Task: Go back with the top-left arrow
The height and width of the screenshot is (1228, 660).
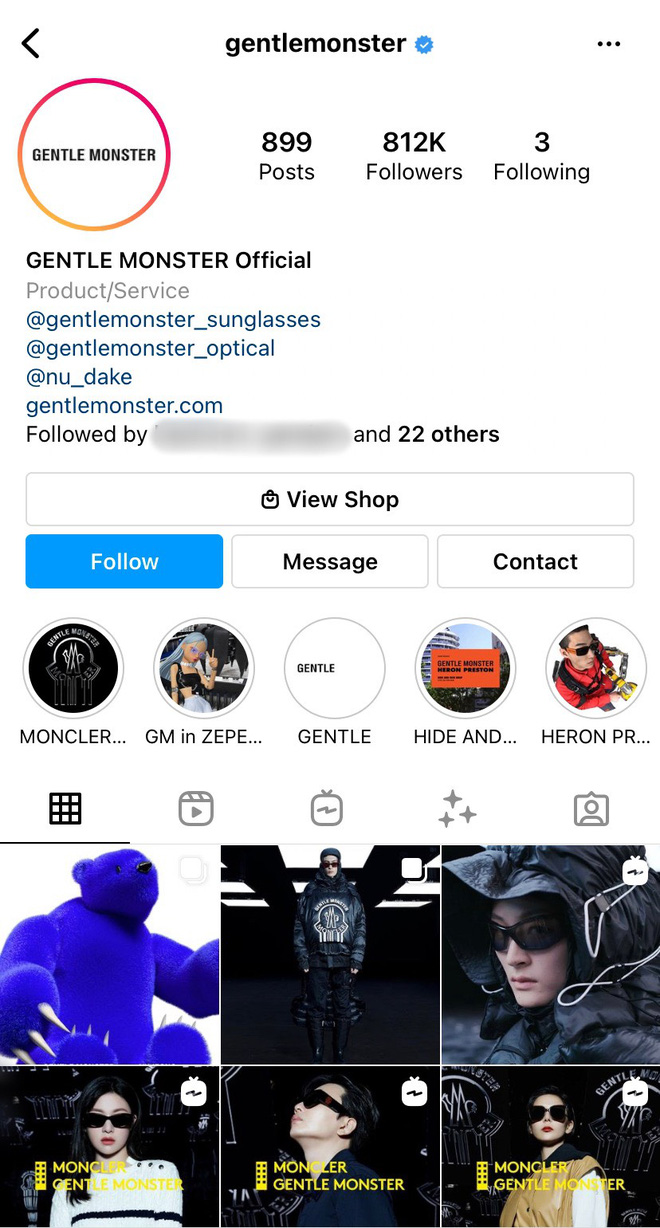Action: [31, 44]
